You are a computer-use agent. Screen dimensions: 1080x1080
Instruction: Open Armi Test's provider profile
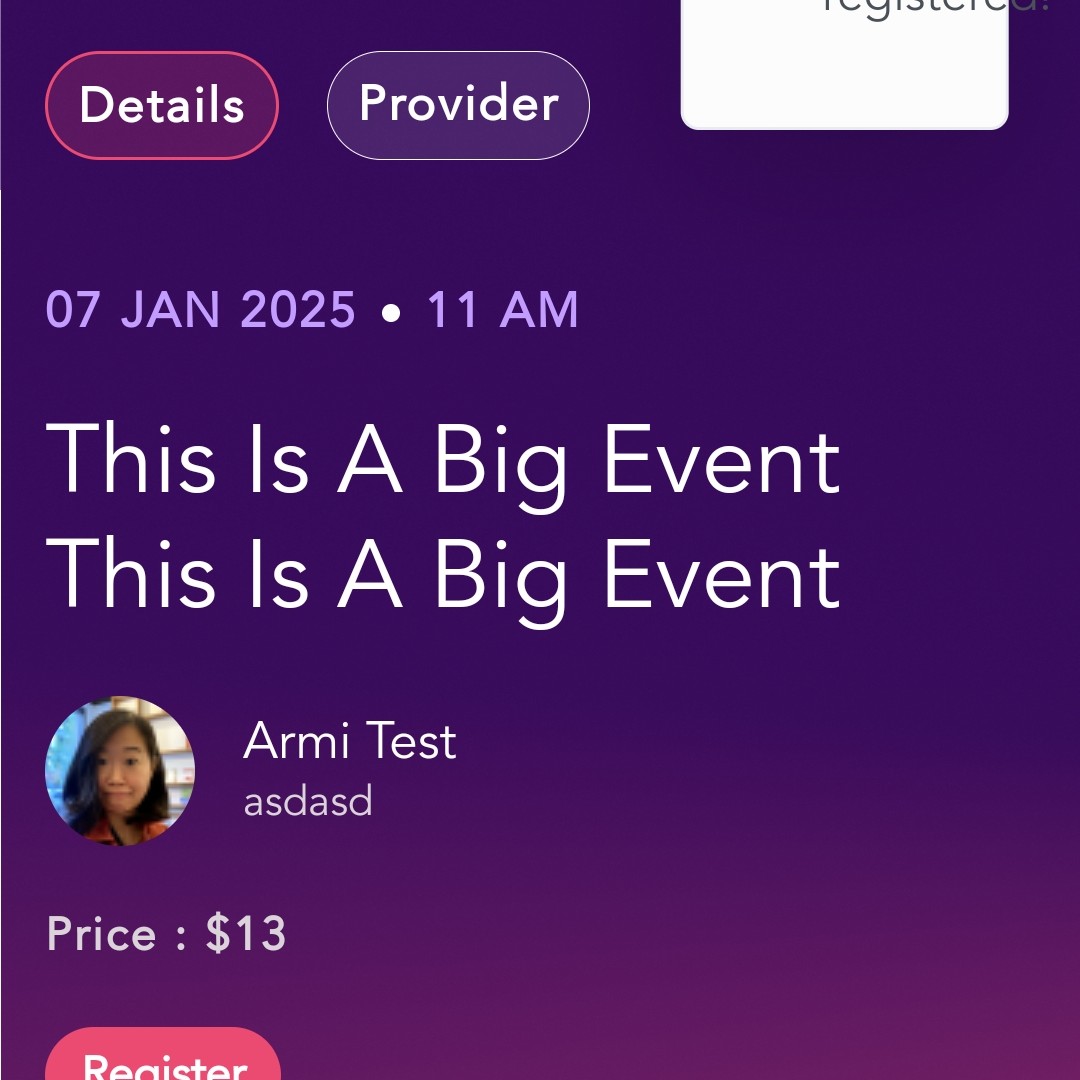[x=349, y=742]
